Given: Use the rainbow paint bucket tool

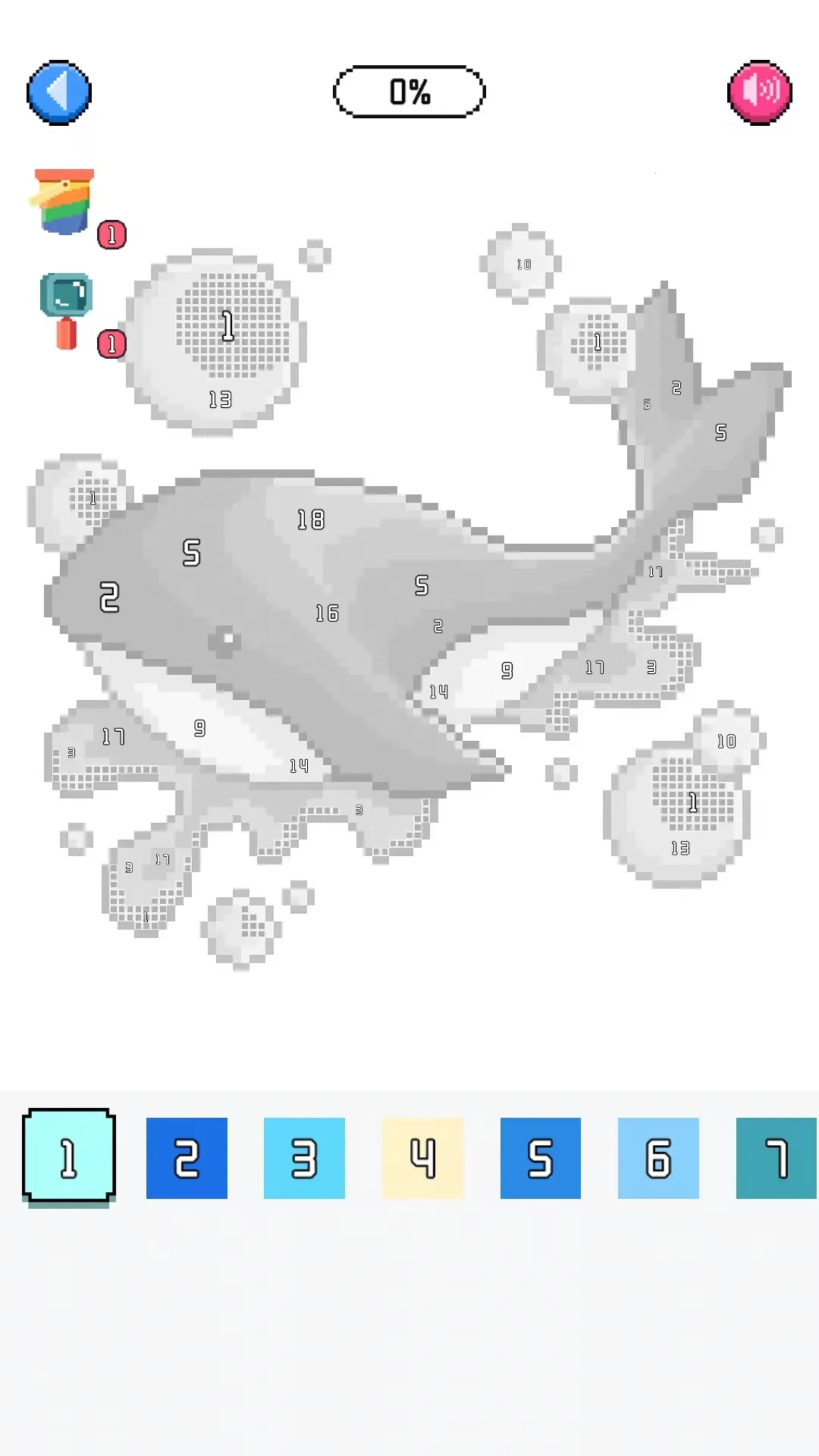Looking at the screenshot, I should point(65,201).
